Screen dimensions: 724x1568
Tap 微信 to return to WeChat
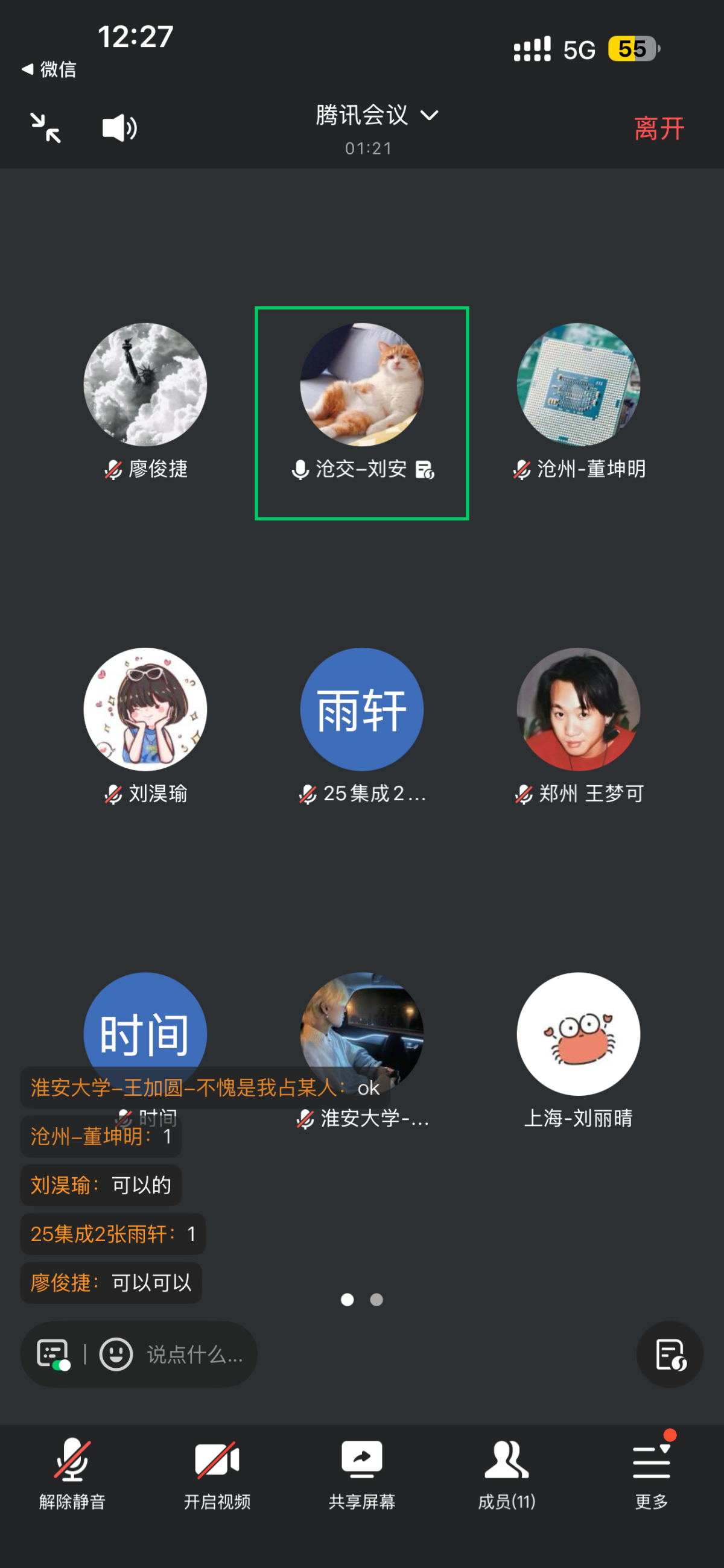pos(49,70)
